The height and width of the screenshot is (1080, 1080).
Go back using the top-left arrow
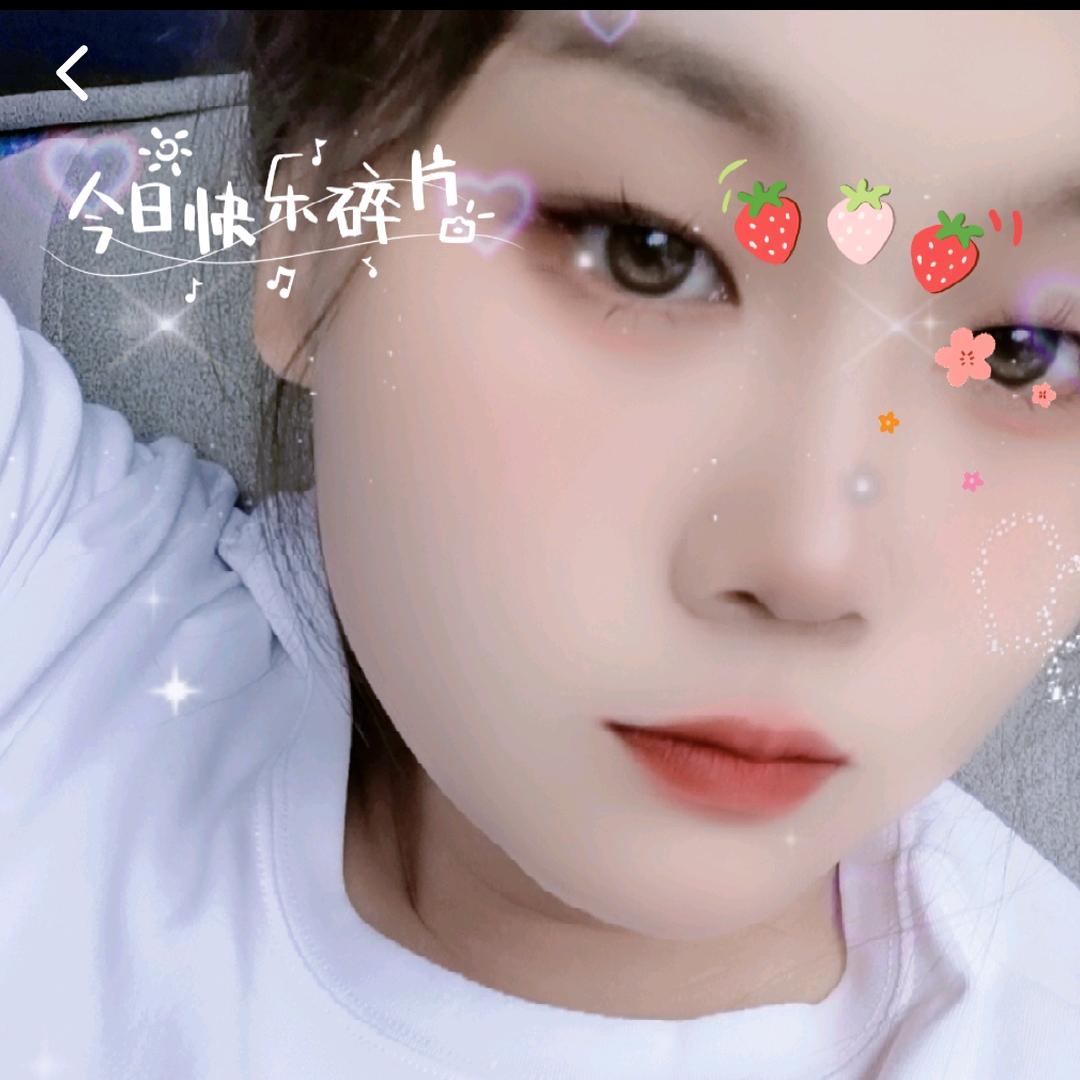[x=72, y=73]
